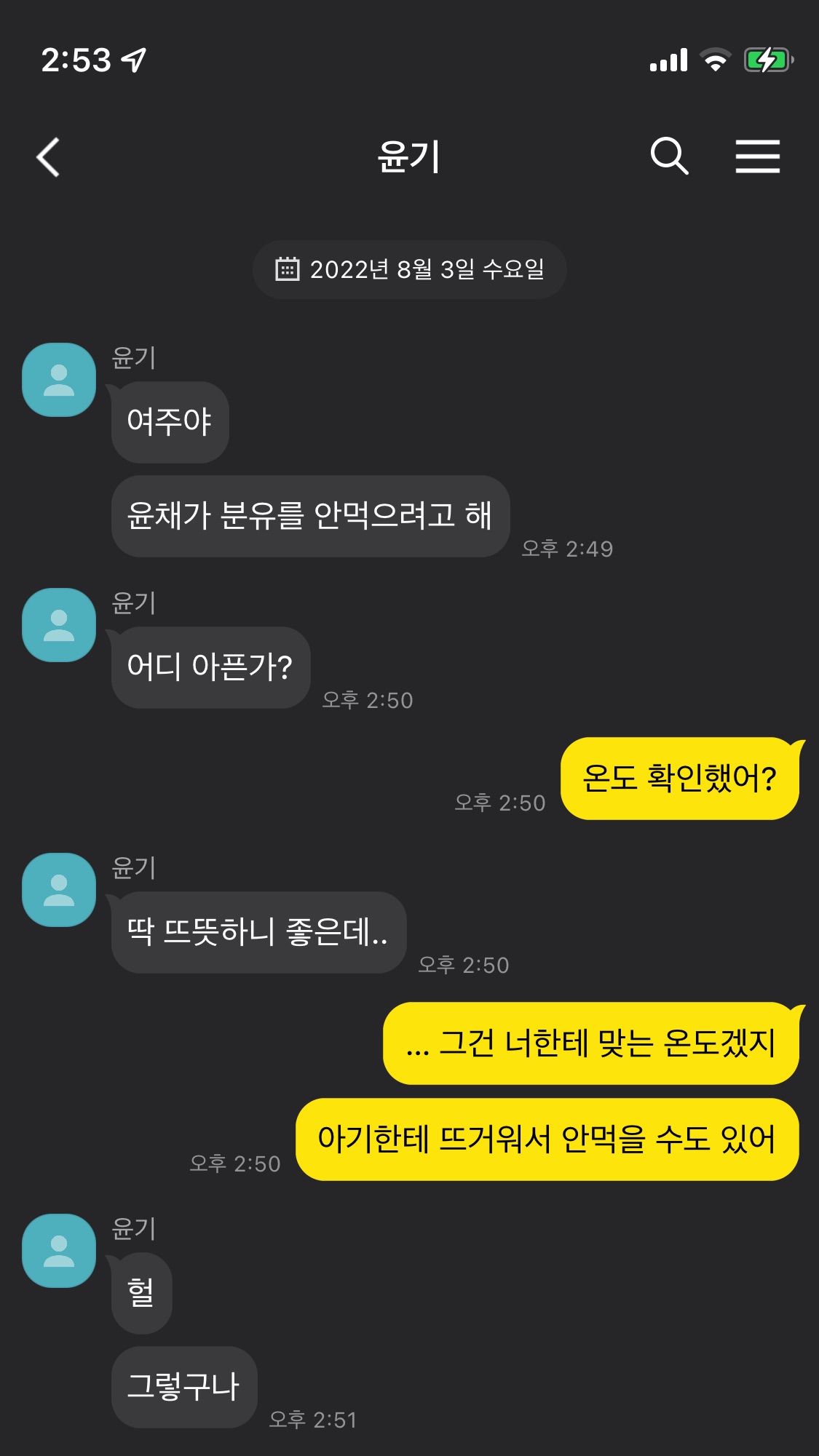Open 윤기's profile picture above 어디 아픈가?
819x1456 pixels.
59,625
